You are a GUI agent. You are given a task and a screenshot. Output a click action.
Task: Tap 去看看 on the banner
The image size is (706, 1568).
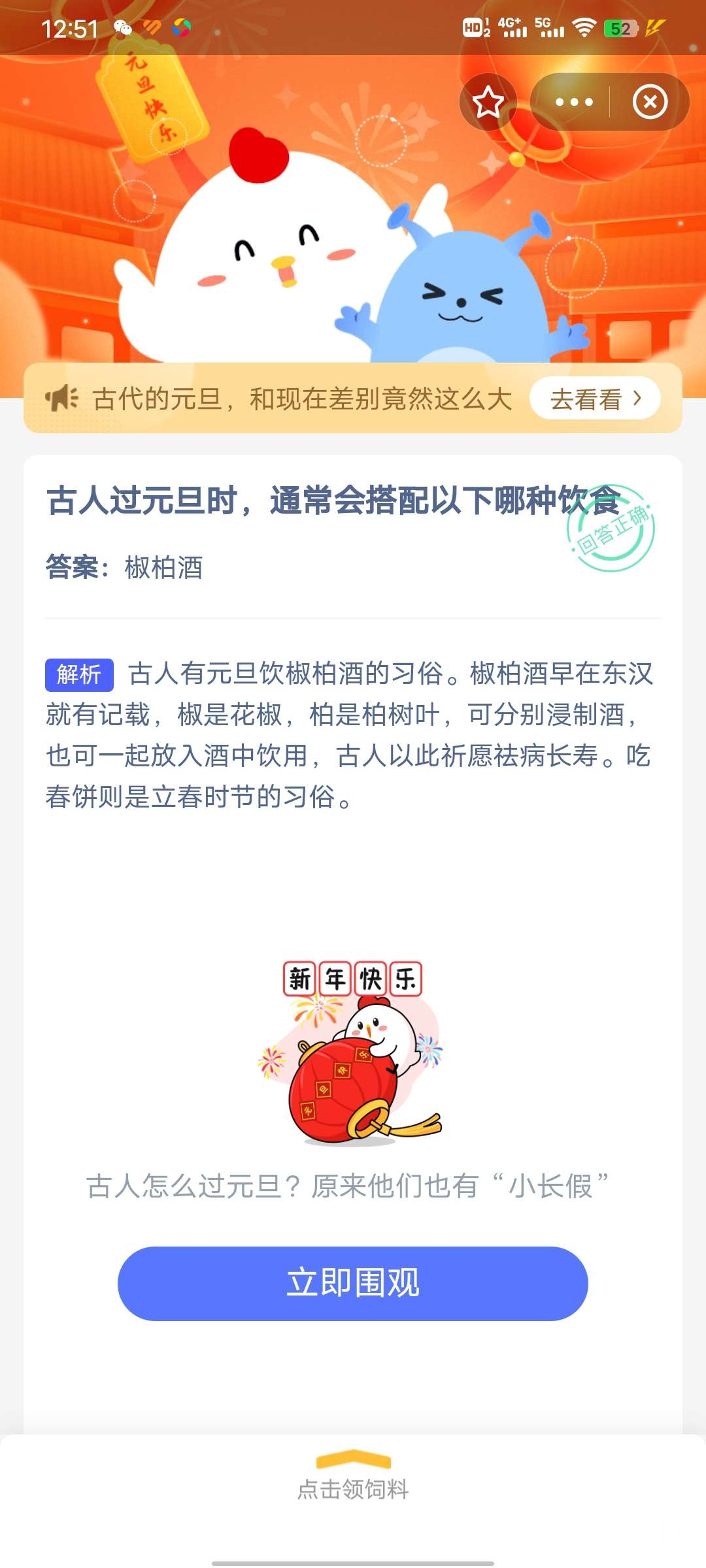pyautogui.click(x=595, y=399)
